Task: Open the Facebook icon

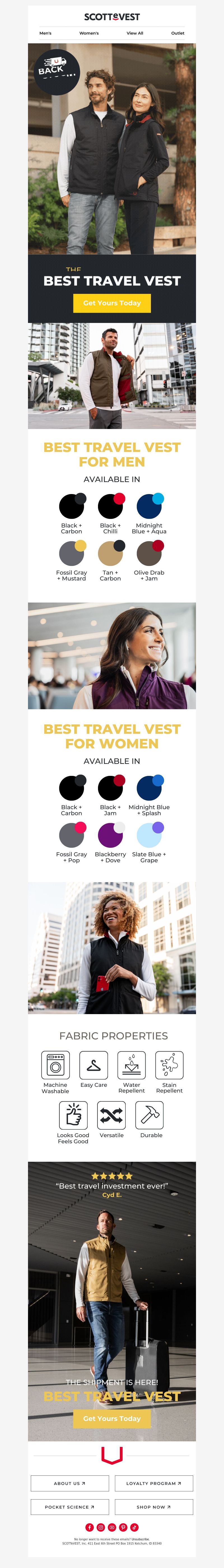Action: tap(90, 1527)
